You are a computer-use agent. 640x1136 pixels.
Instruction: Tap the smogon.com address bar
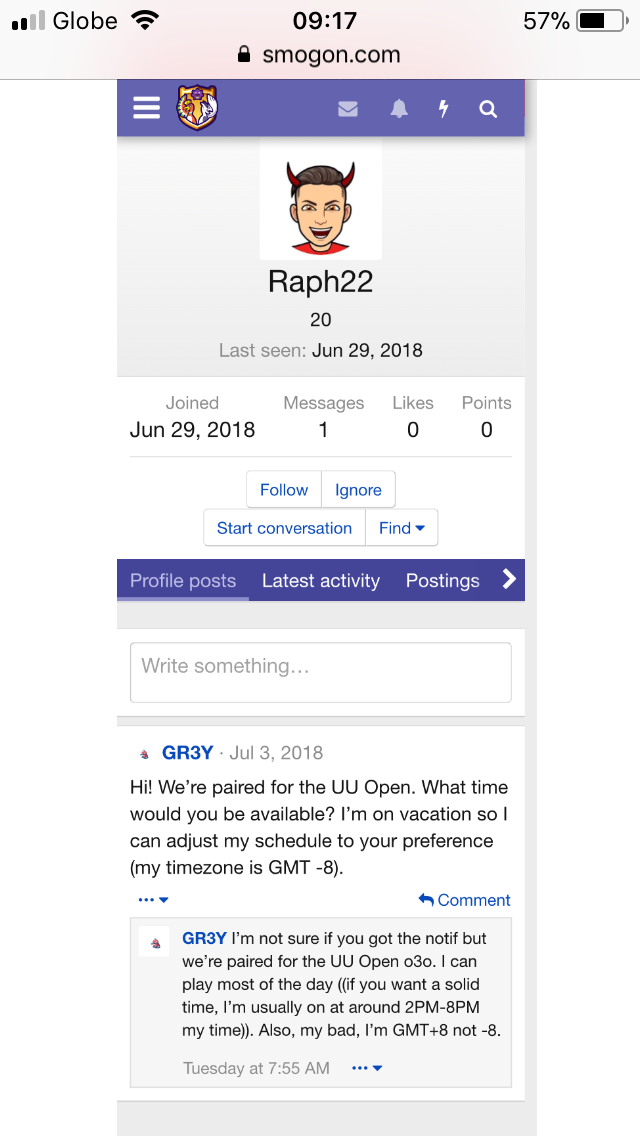pyautogui.click(x=320, y=54)
